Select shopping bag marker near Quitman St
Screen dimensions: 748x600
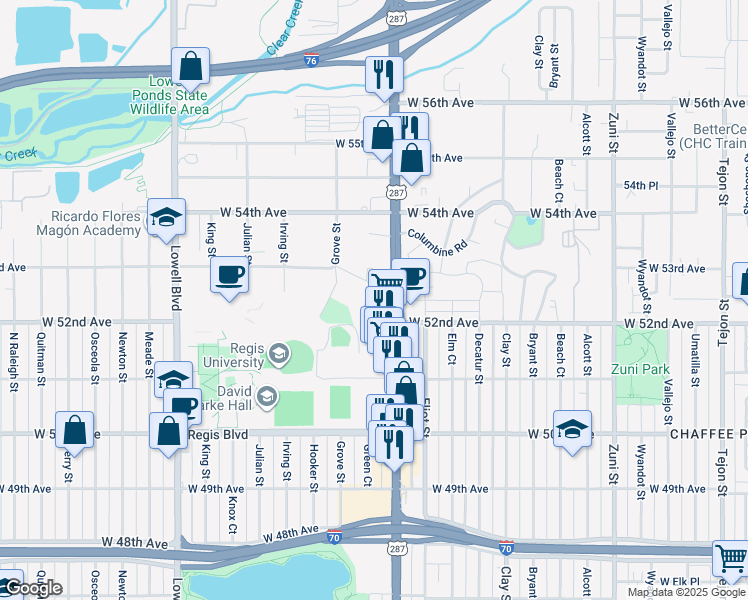(74, 431)
